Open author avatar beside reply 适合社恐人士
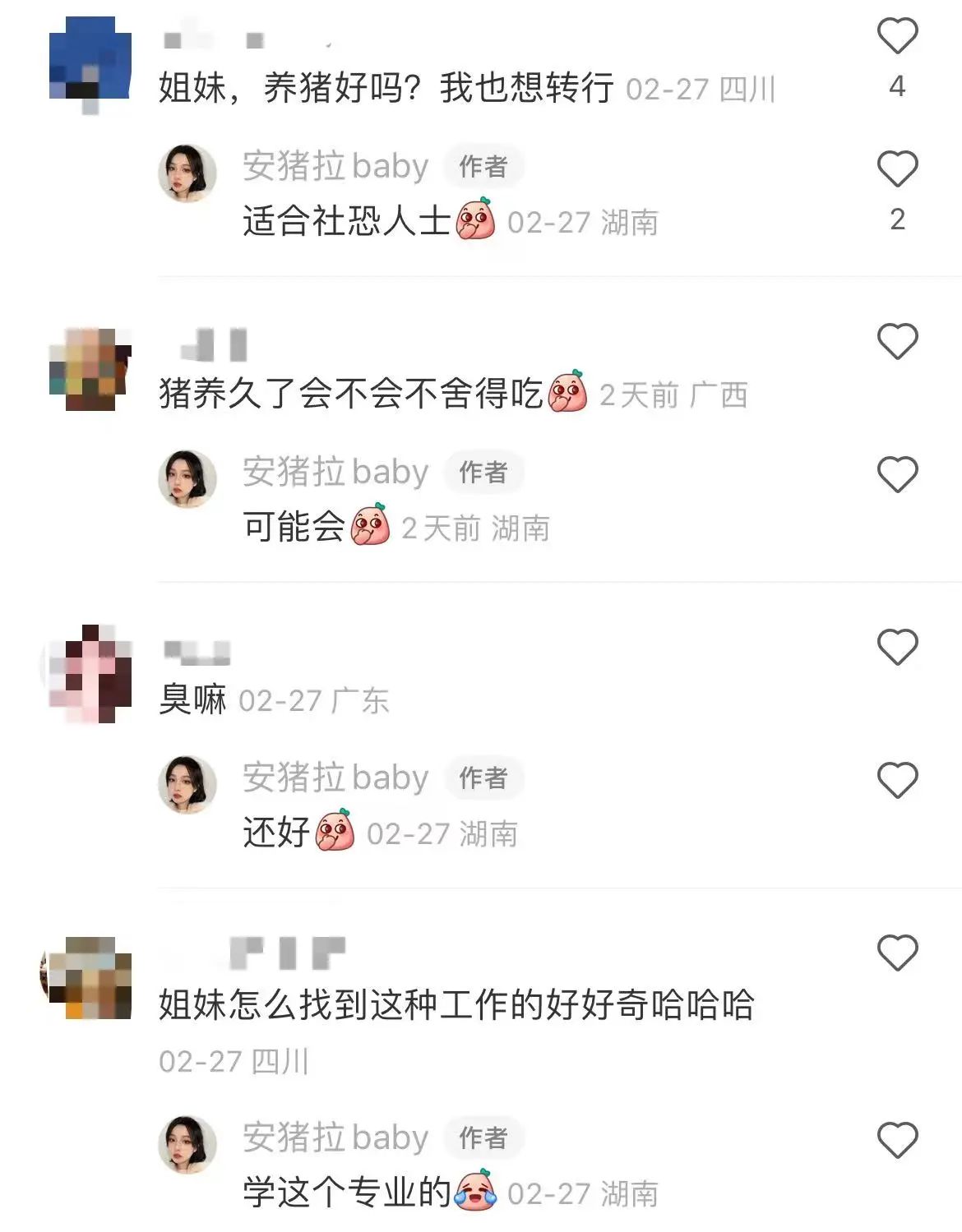962x1232 pixels. pos(187,173)
